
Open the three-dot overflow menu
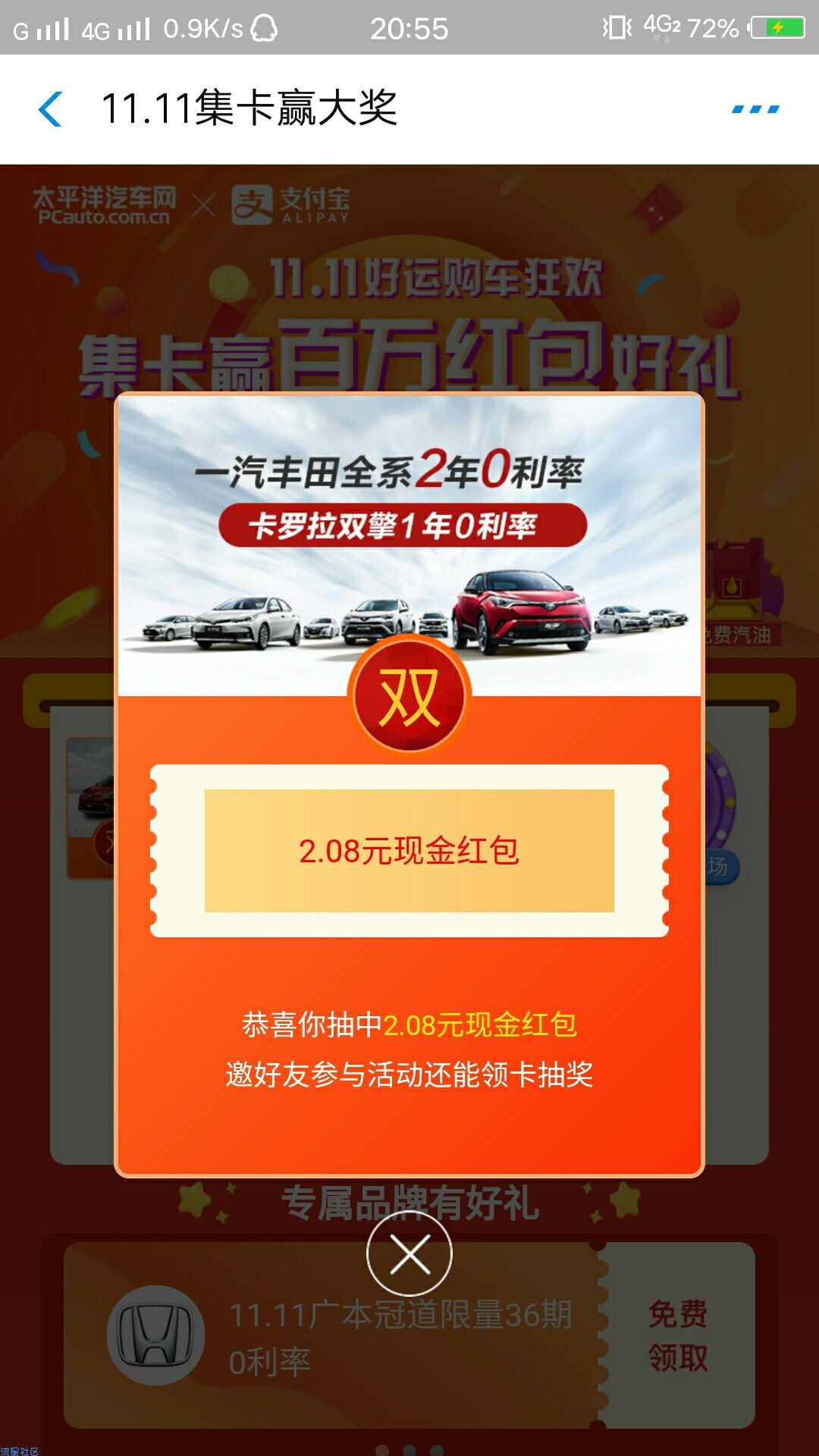click(x=755, y=109)
